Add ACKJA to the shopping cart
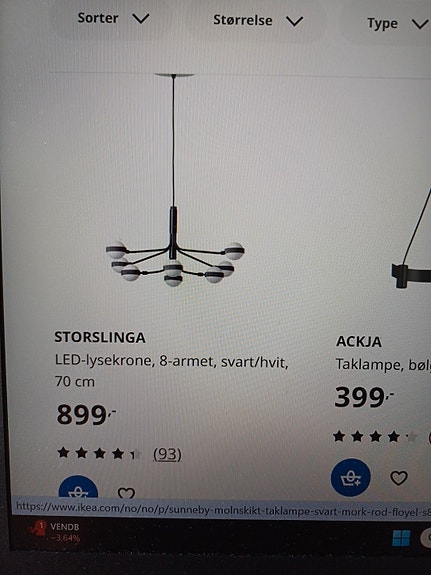The height and width of the screenshot is (575, 431). 351,477
